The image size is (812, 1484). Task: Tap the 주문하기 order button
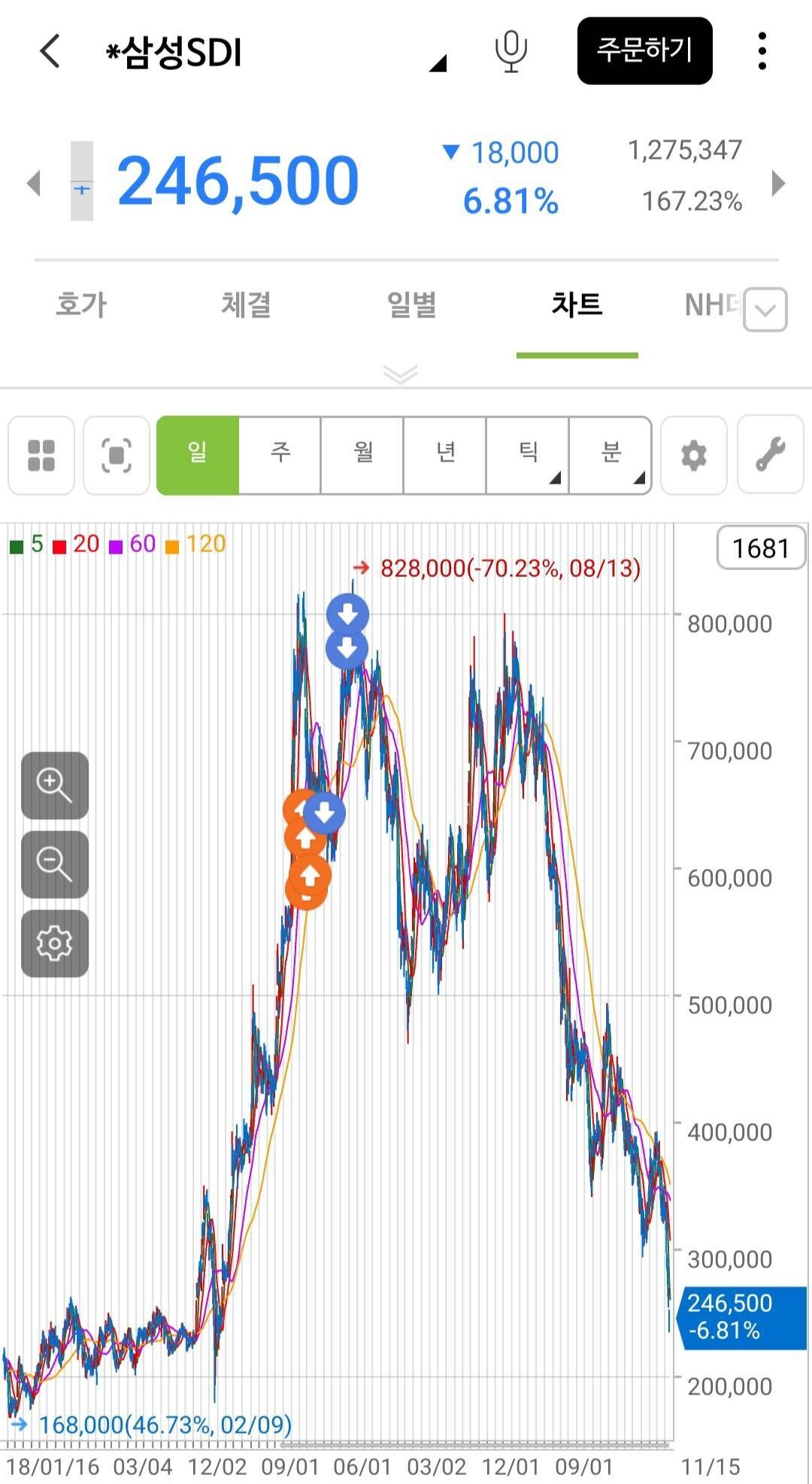(x=644, y=50)
